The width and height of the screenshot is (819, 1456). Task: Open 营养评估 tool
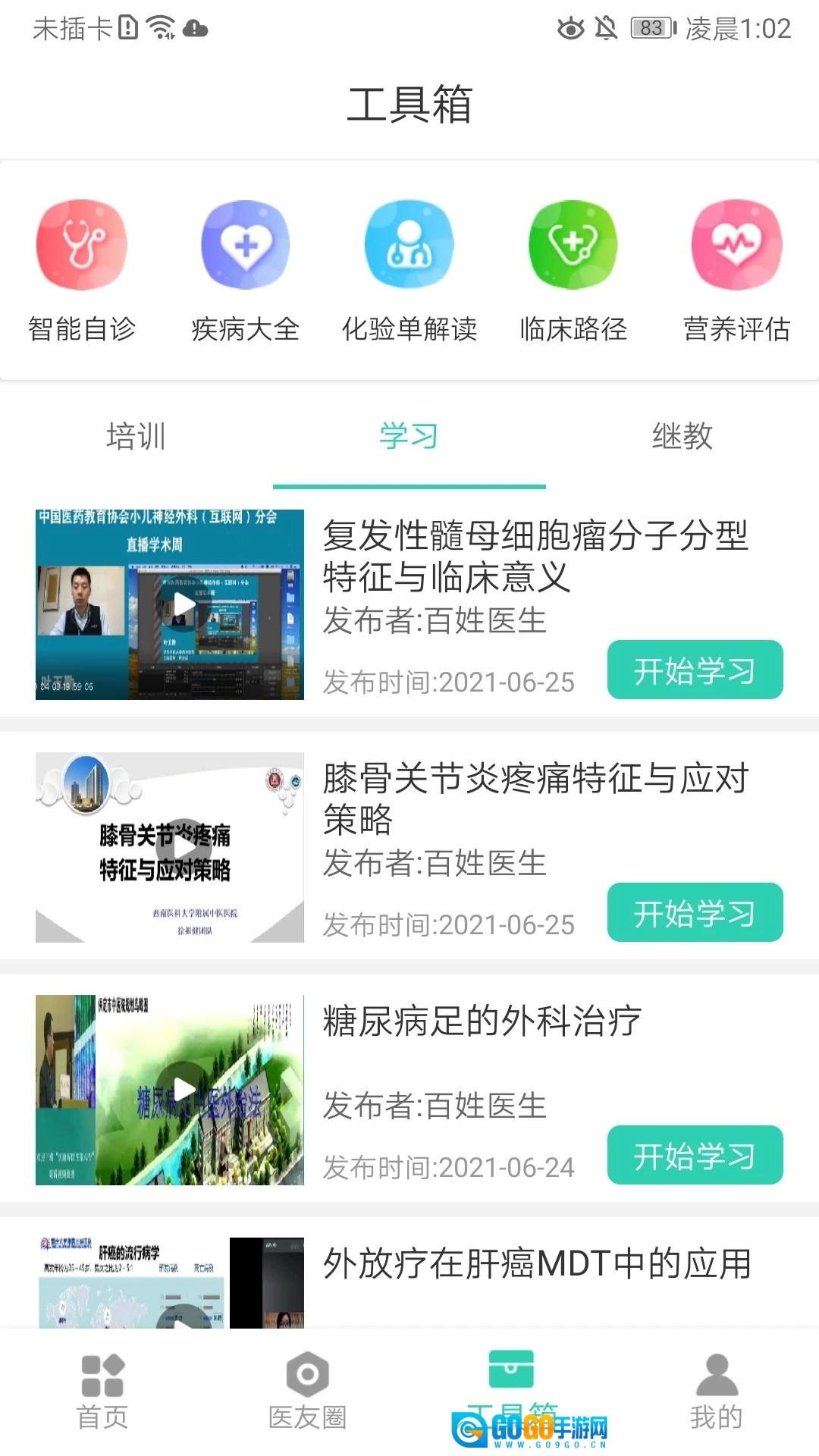click(737, 271)
